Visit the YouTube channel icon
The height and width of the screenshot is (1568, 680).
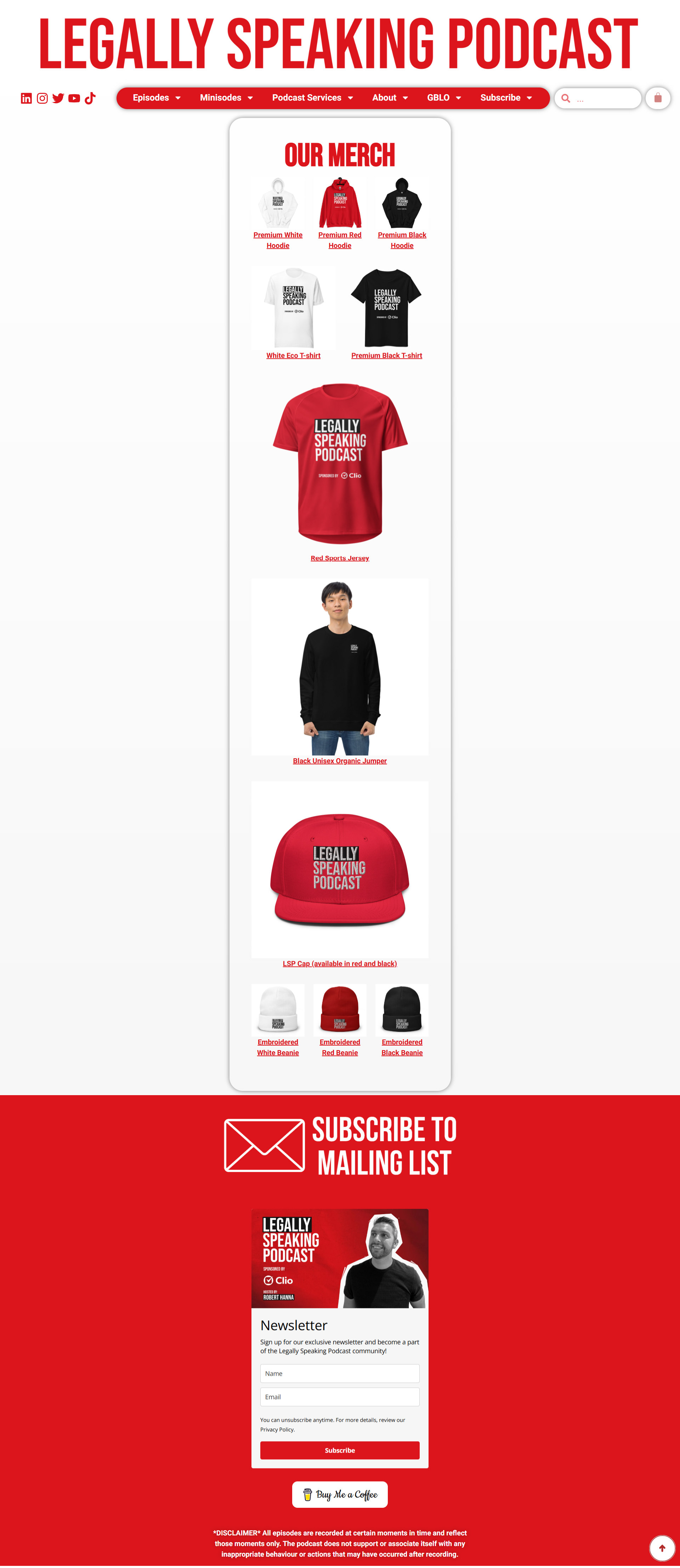point(74,98)
